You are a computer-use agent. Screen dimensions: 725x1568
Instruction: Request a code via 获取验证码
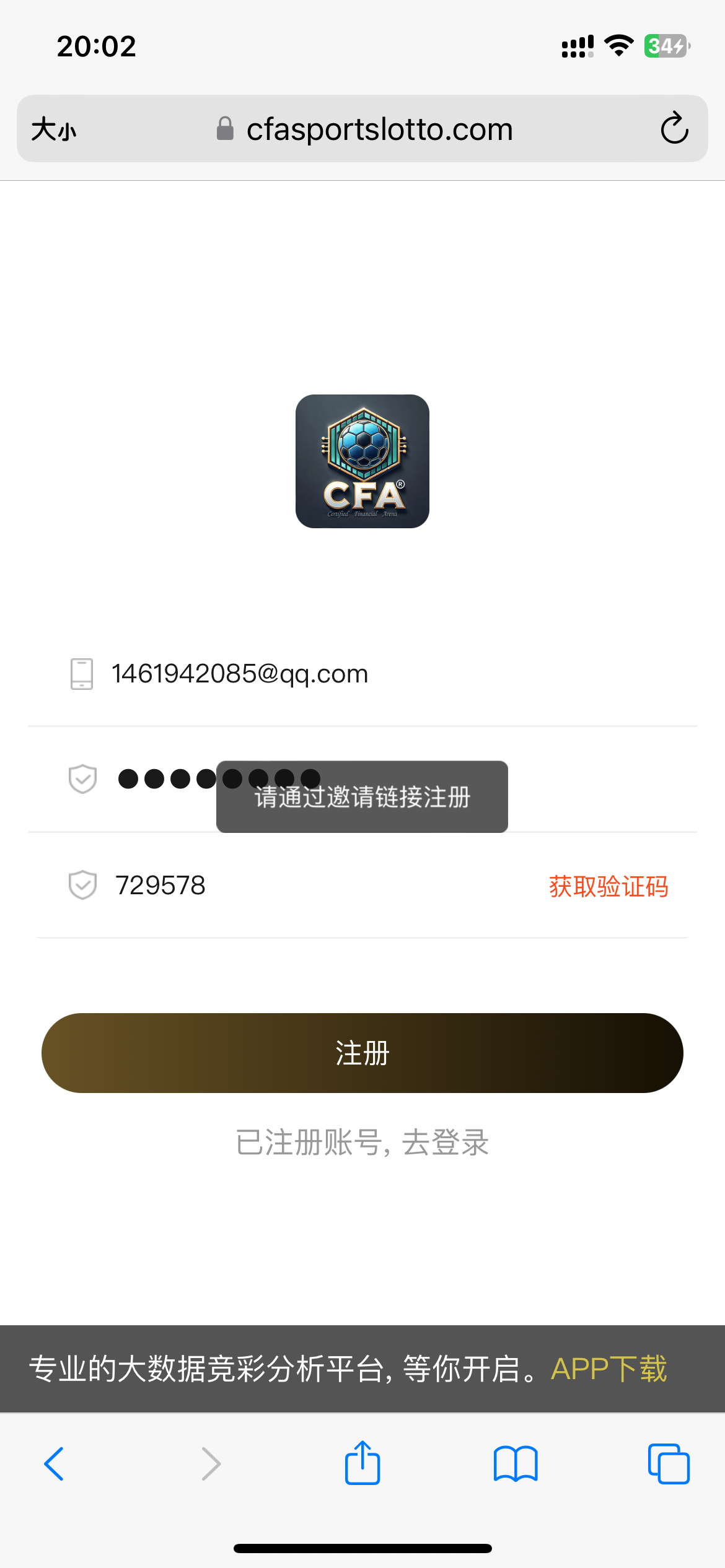click(609, 886)
